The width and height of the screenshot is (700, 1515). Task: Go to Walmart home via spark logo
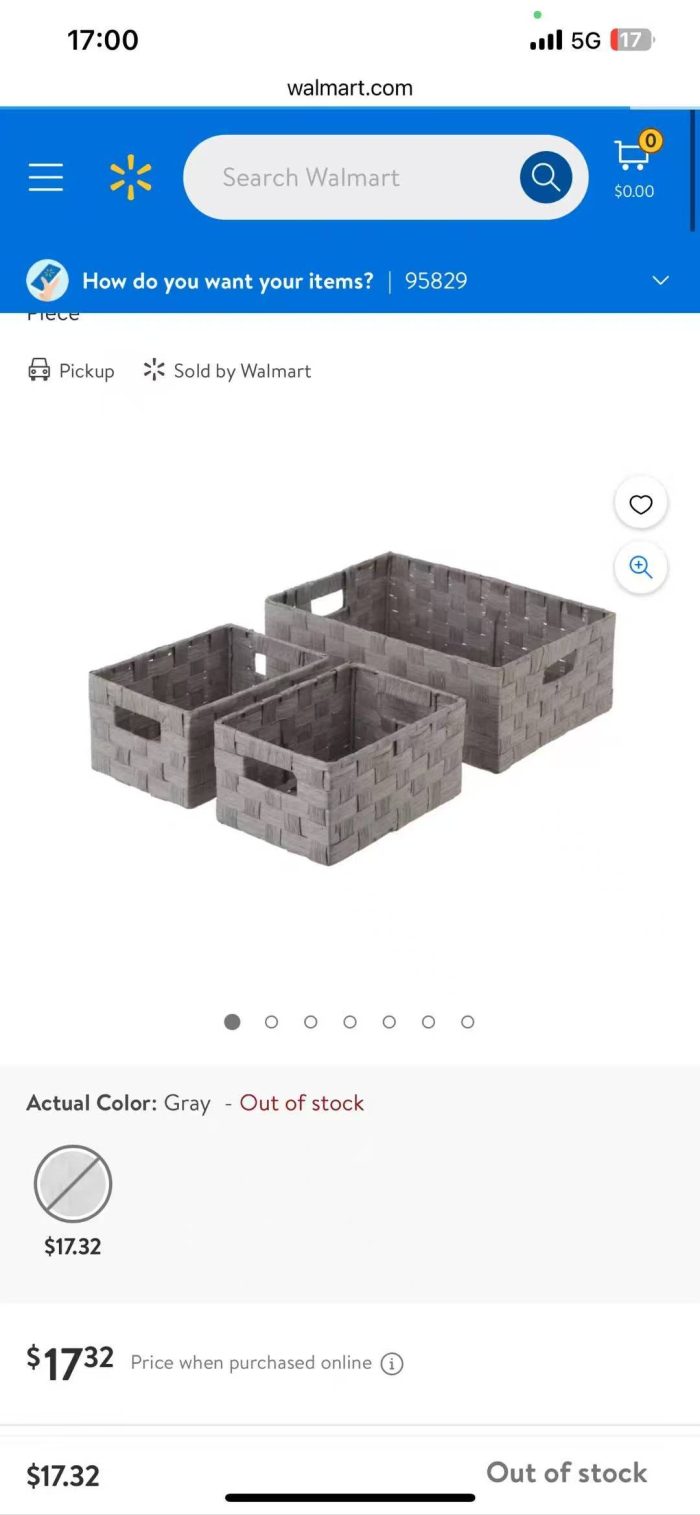tap(131, 178)
